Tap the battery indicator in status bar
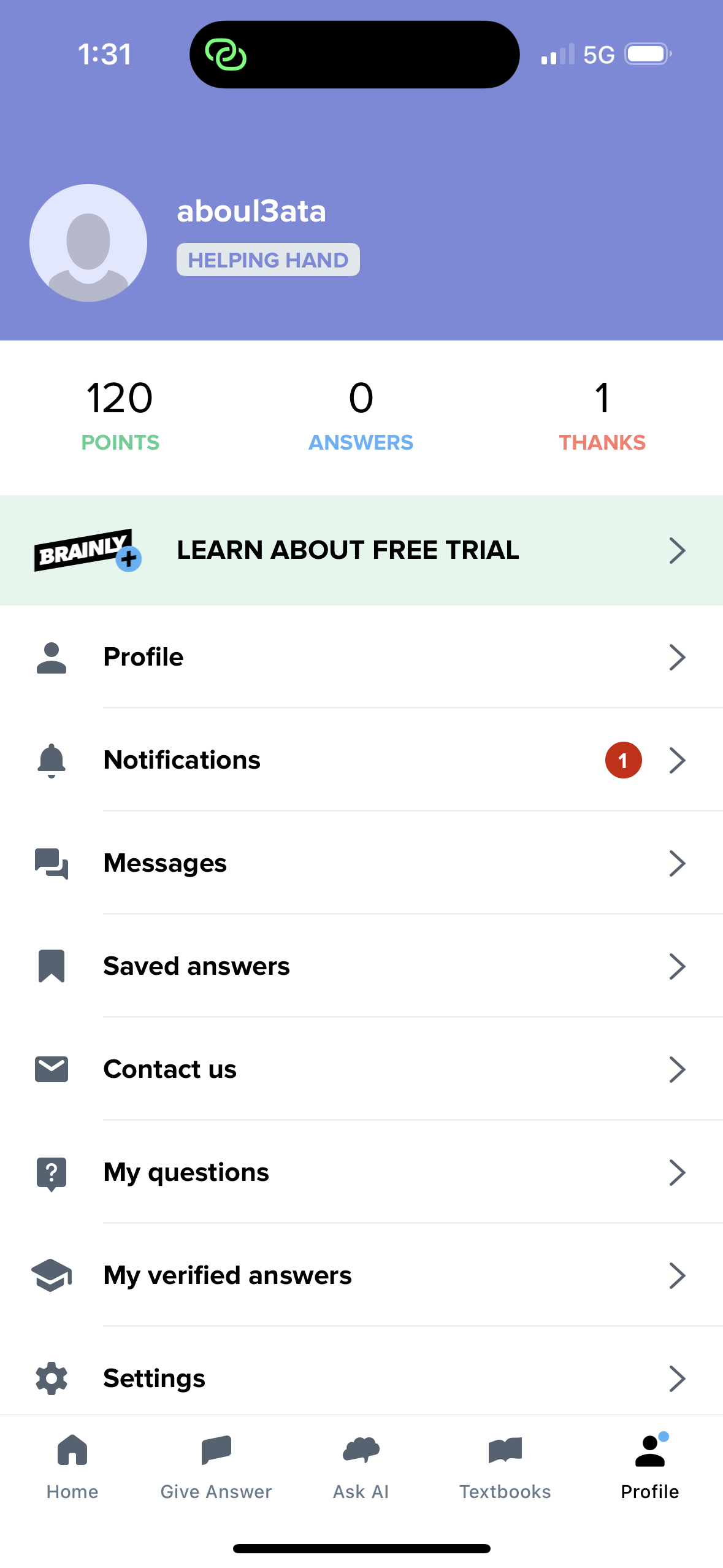The height and width of the screenshot is (1568, 723). click(x=645, y=54)
